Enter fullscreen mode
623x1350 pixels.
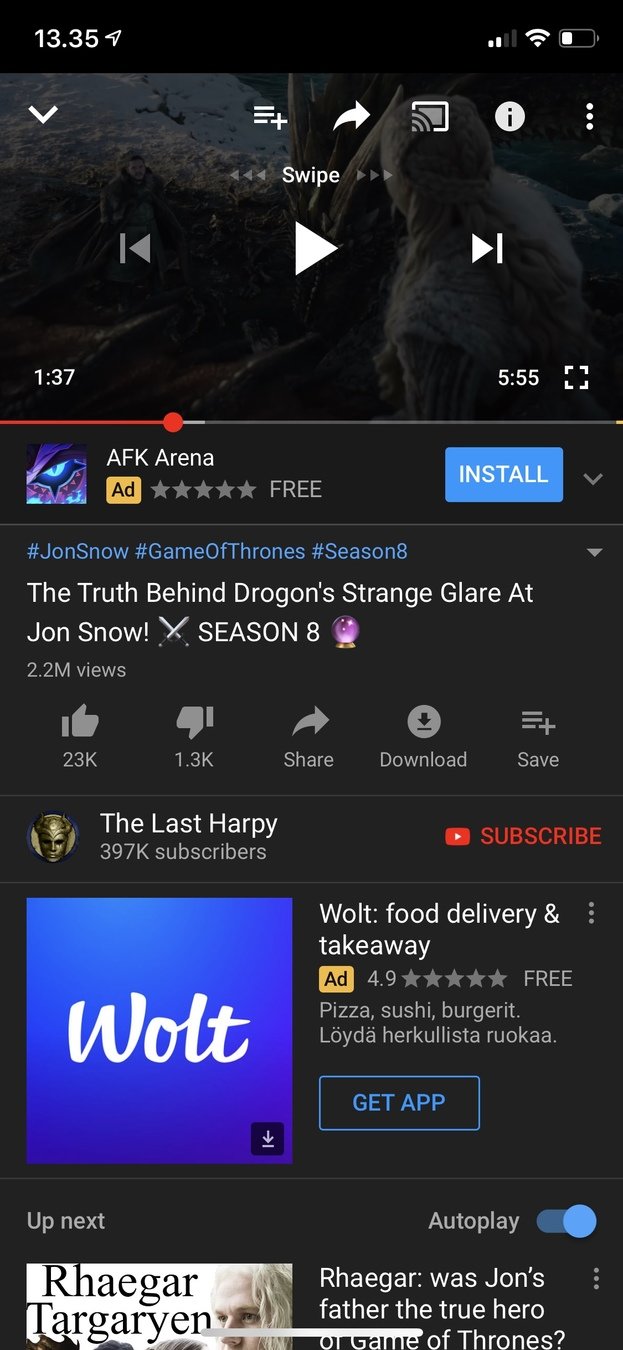coord(576,377)
